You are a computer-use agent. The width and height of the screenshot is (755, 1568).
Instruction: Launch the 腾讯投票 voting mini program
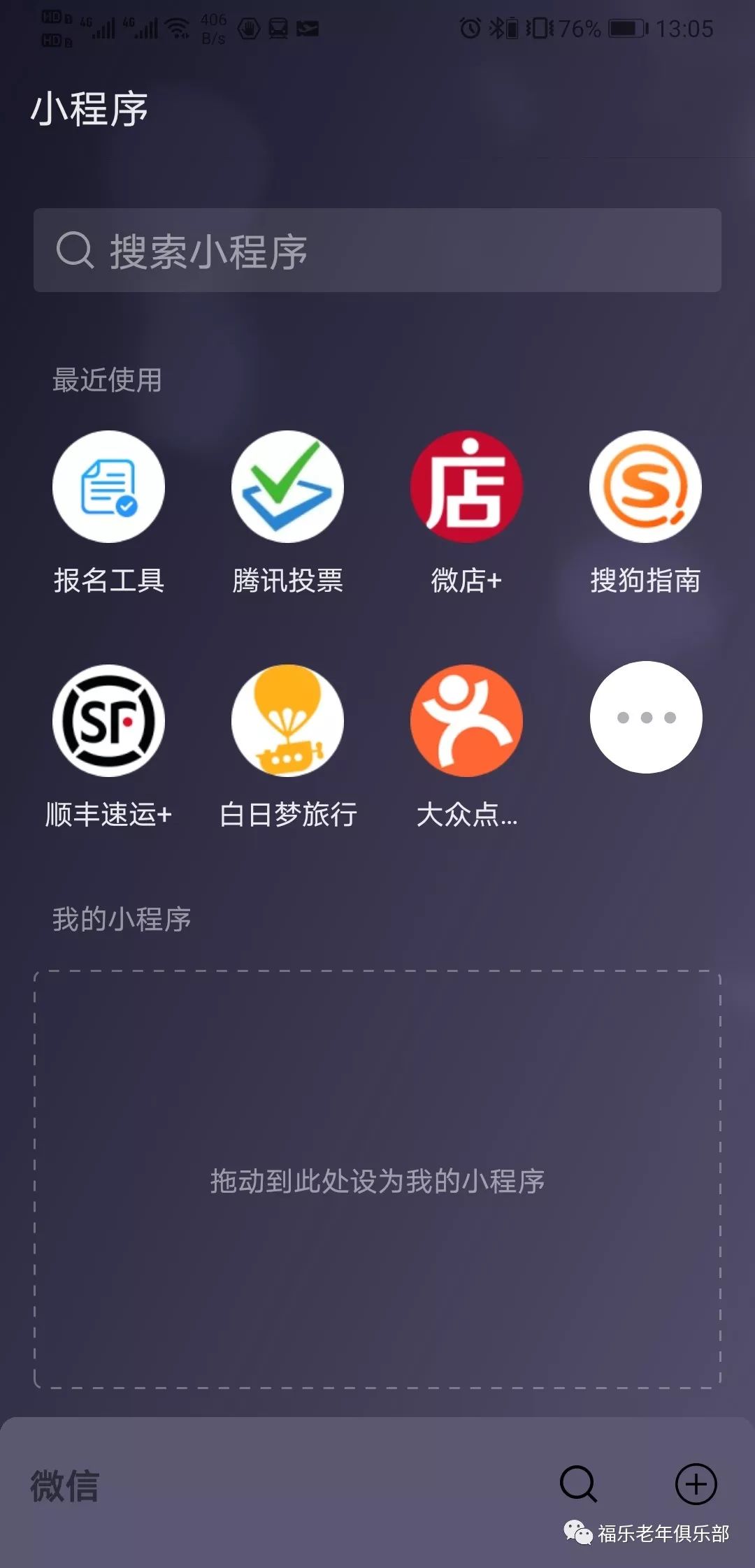pyautogui.click(x=286, y=489)
